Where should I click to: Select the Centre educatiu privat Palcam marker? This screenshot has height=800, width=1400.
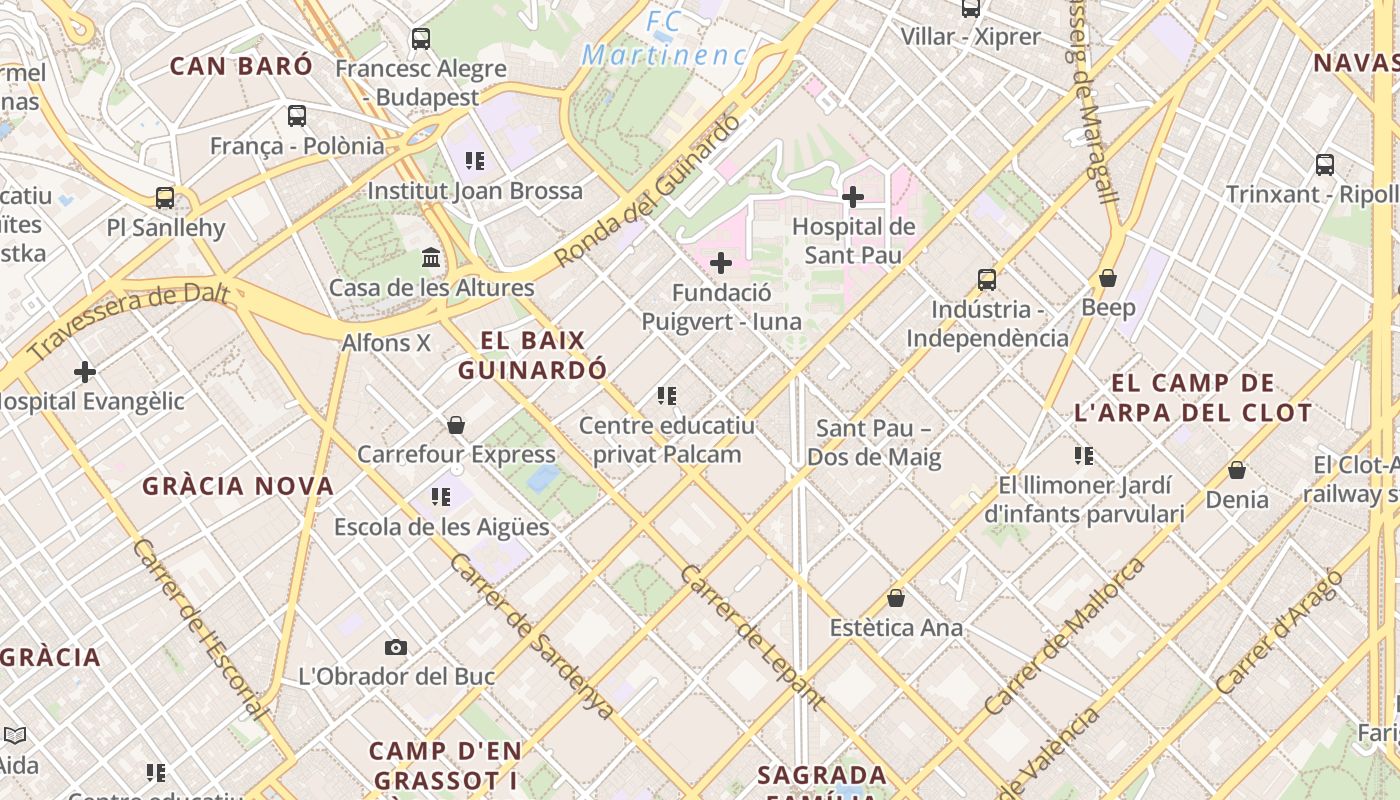[667, 396]
